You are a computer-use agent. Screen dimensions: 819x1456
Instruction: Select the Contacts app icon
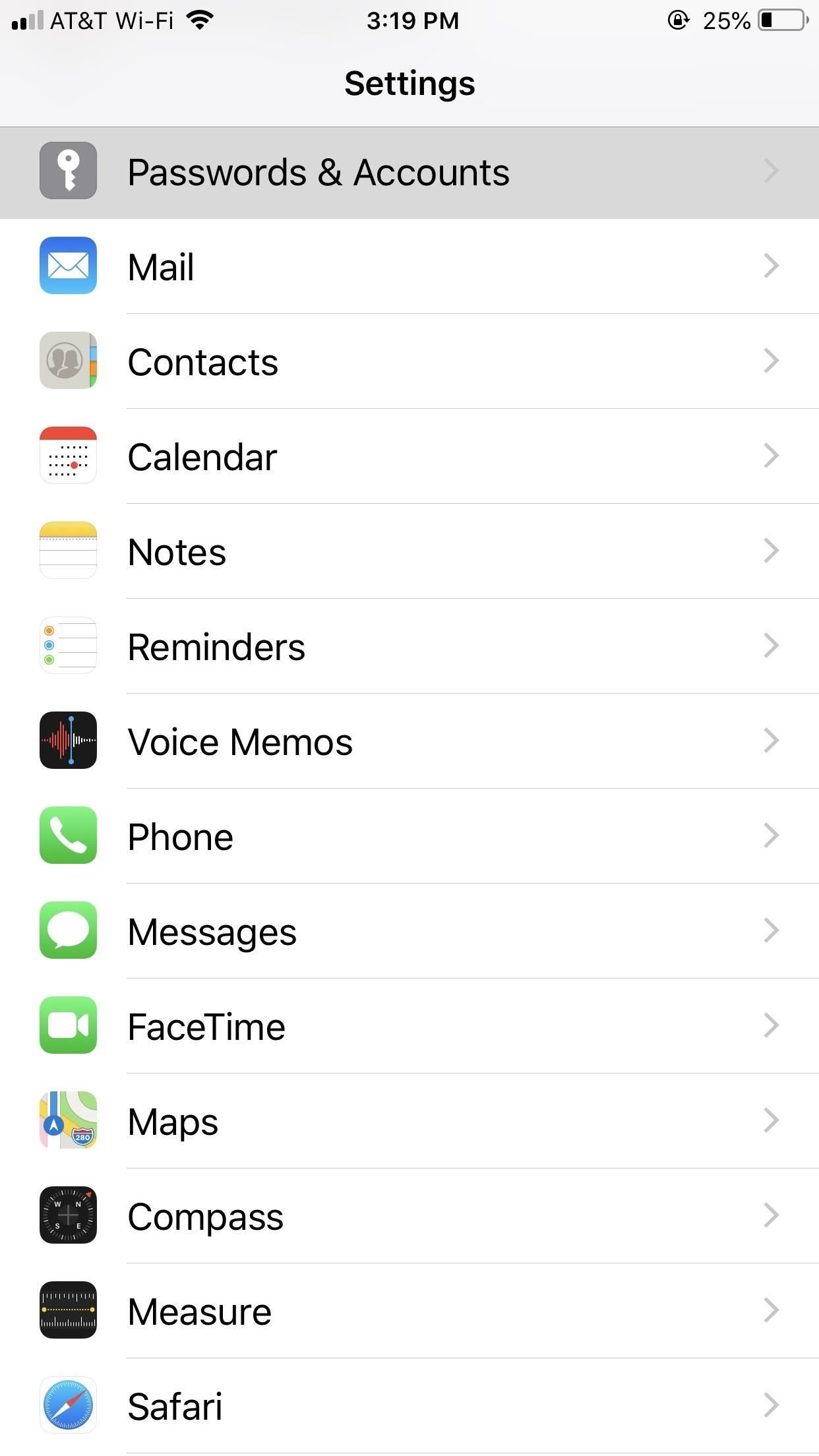68,361
